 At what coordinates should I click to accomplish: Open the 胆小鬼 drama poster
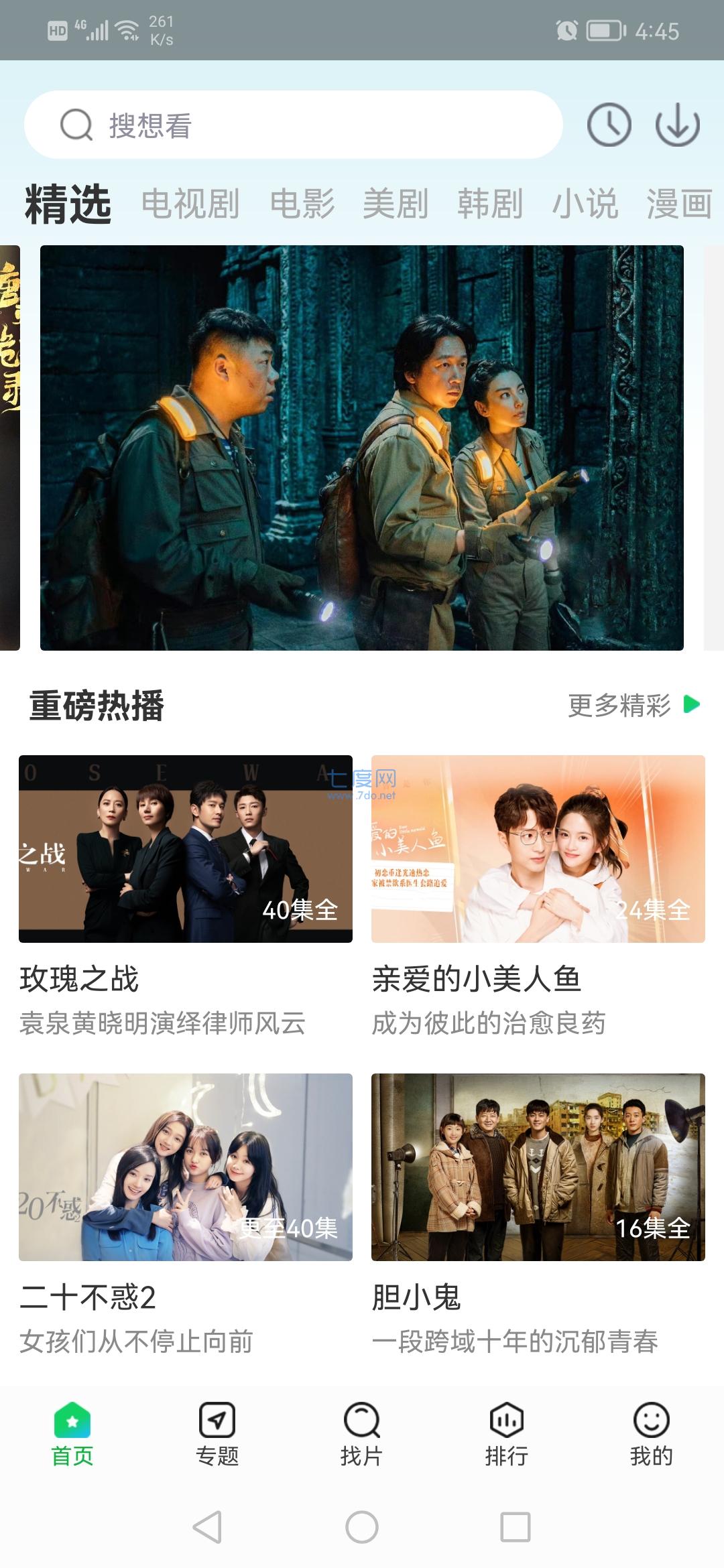click(x=536, y=1165)
